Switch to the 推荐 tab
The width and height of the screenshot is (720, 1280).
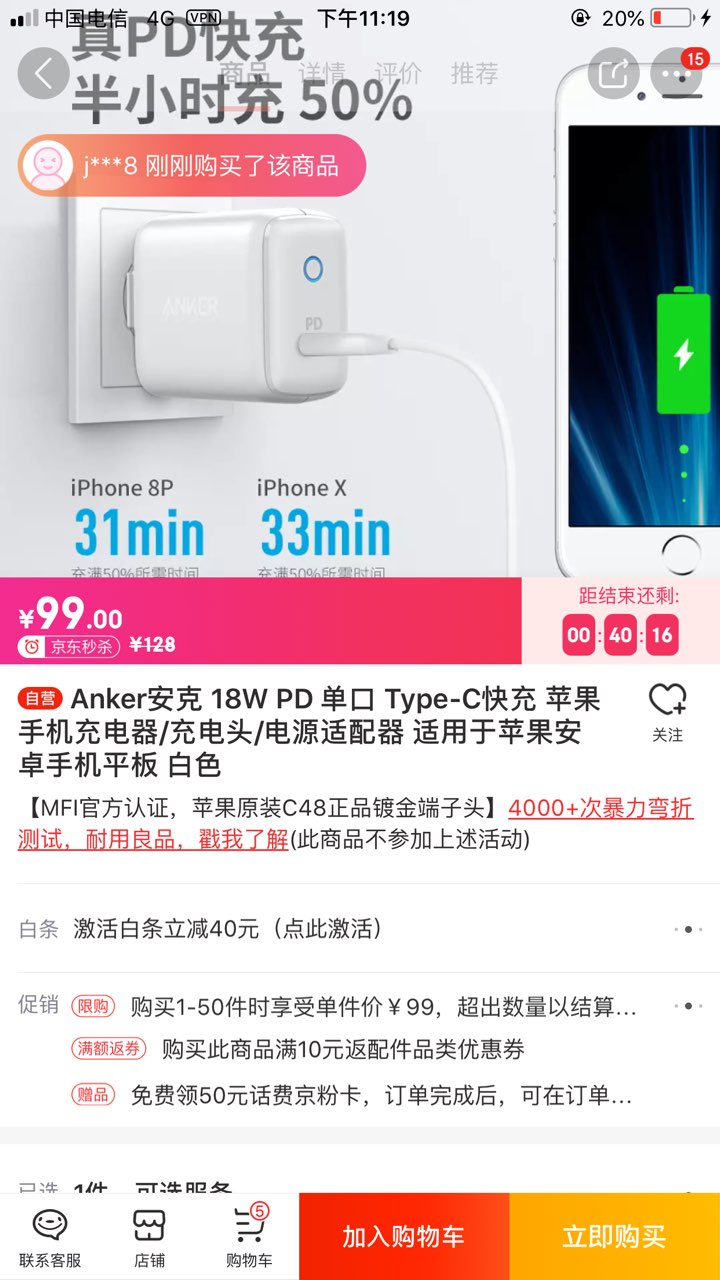coord(474,73)
